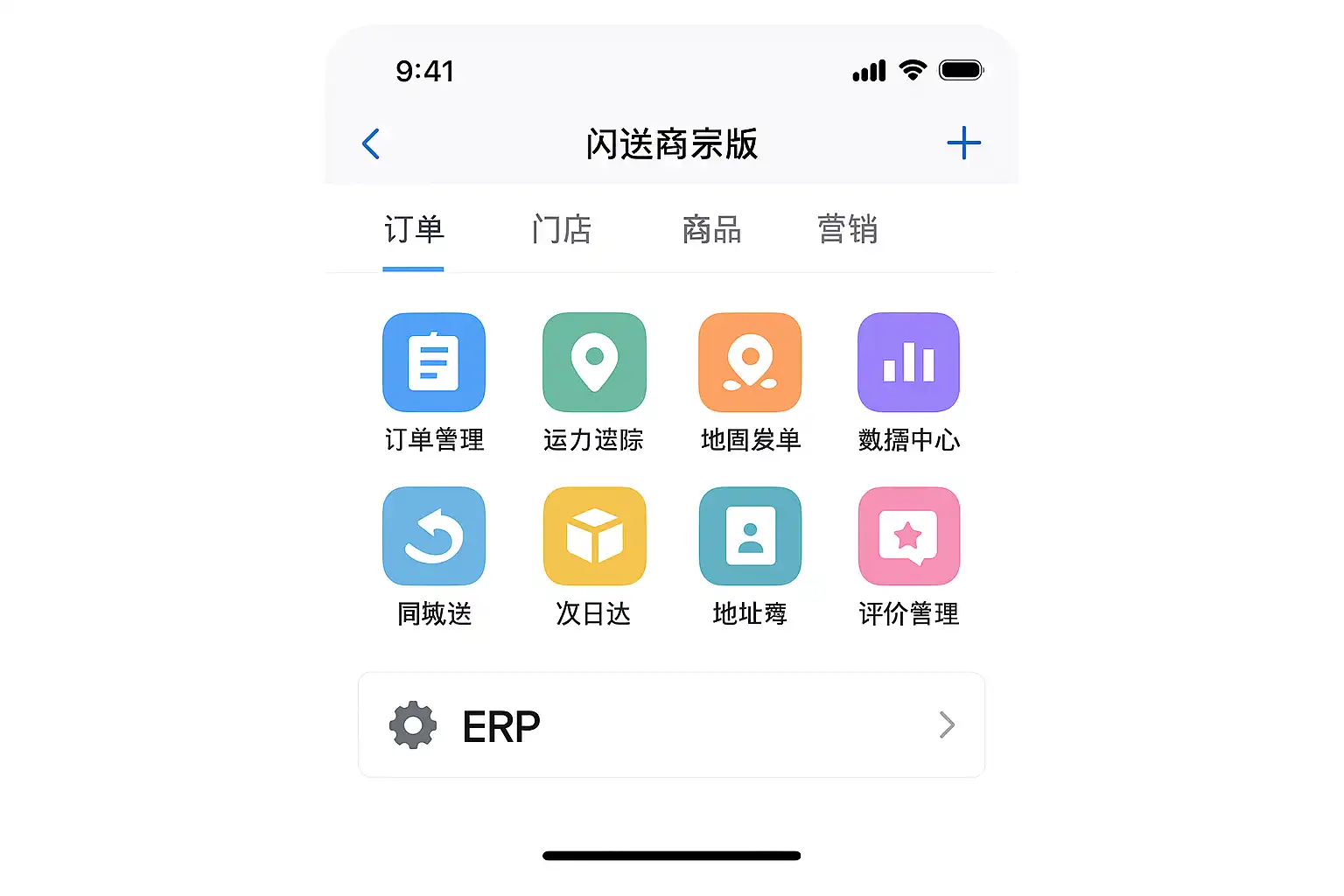Viewport: 1344px width, 896px height.
Task: Open the purple bar chart data center
Action: [908, 362]
